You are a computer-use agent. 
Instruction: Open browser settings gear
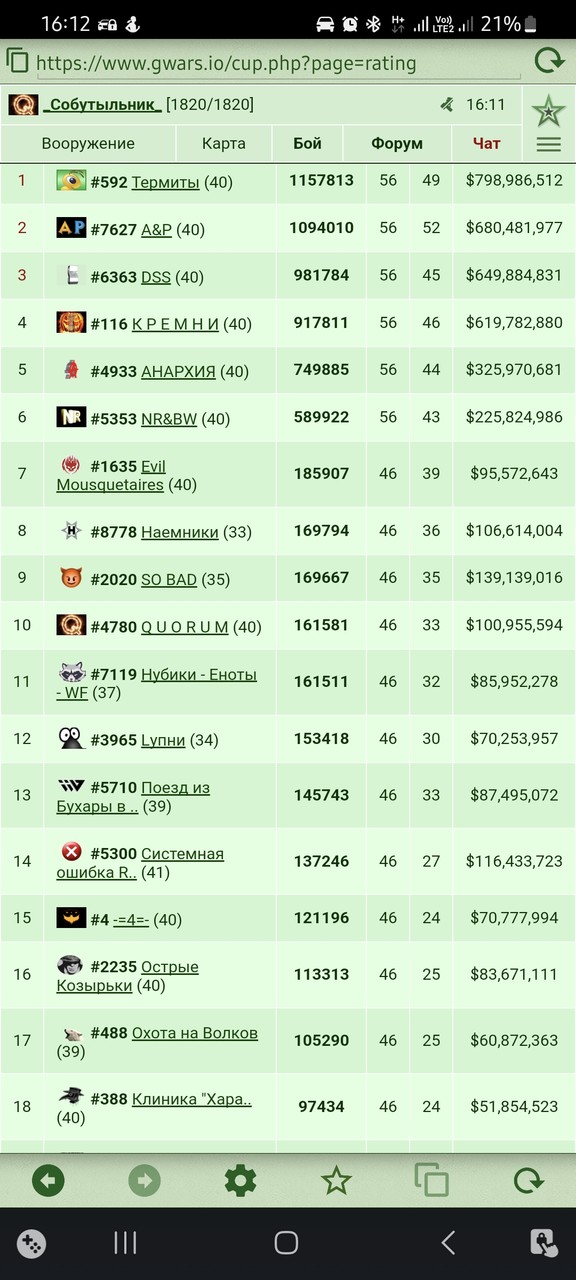pos(240,1181)
